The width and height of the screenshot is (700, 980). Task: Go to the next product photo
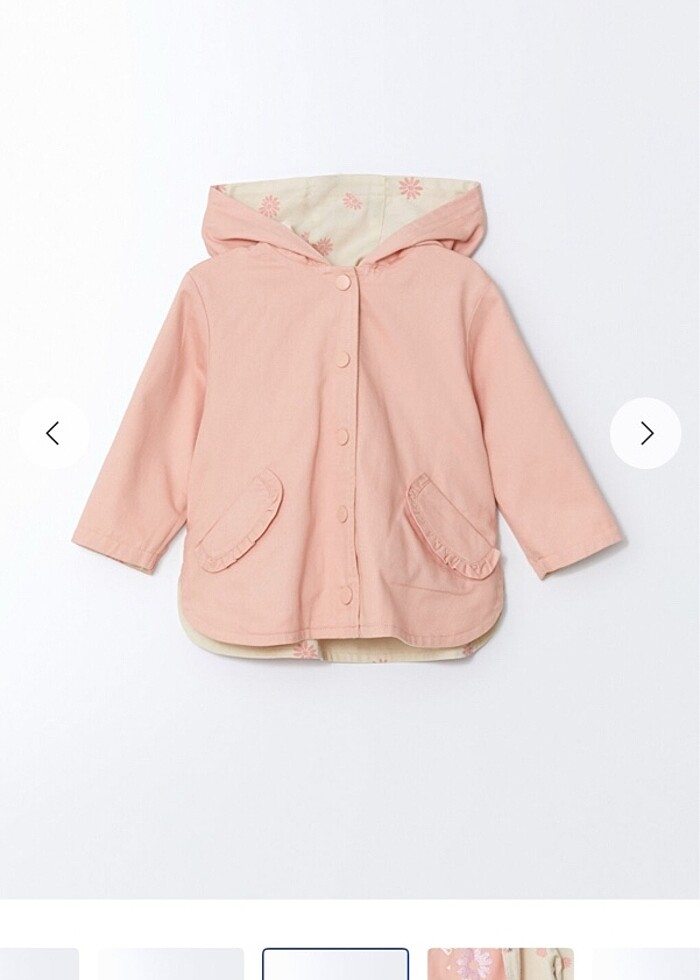[x=646, y=433]
